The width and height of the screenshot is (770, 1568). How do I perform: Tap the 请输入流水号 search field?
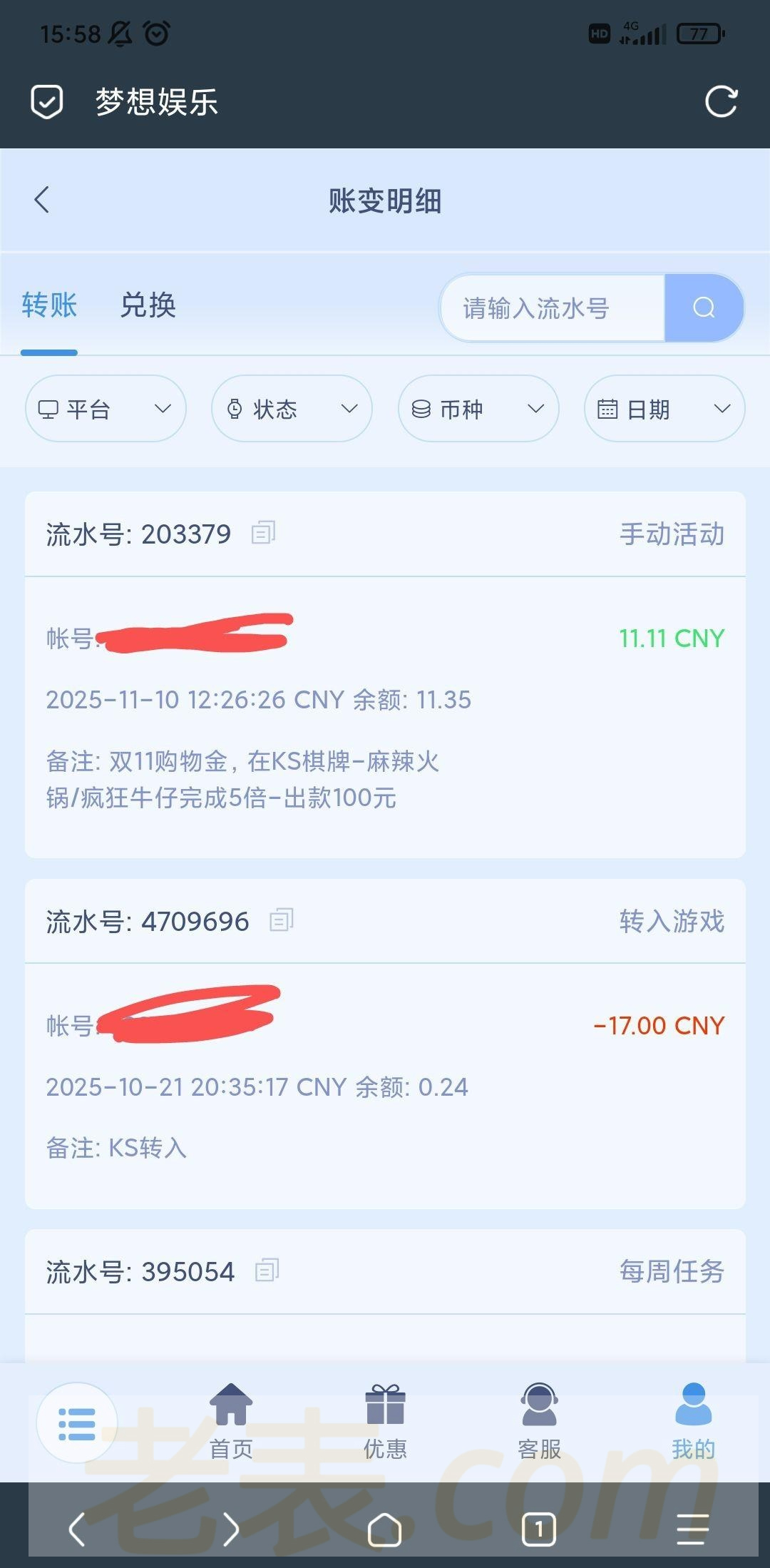[x=553, y=308]
